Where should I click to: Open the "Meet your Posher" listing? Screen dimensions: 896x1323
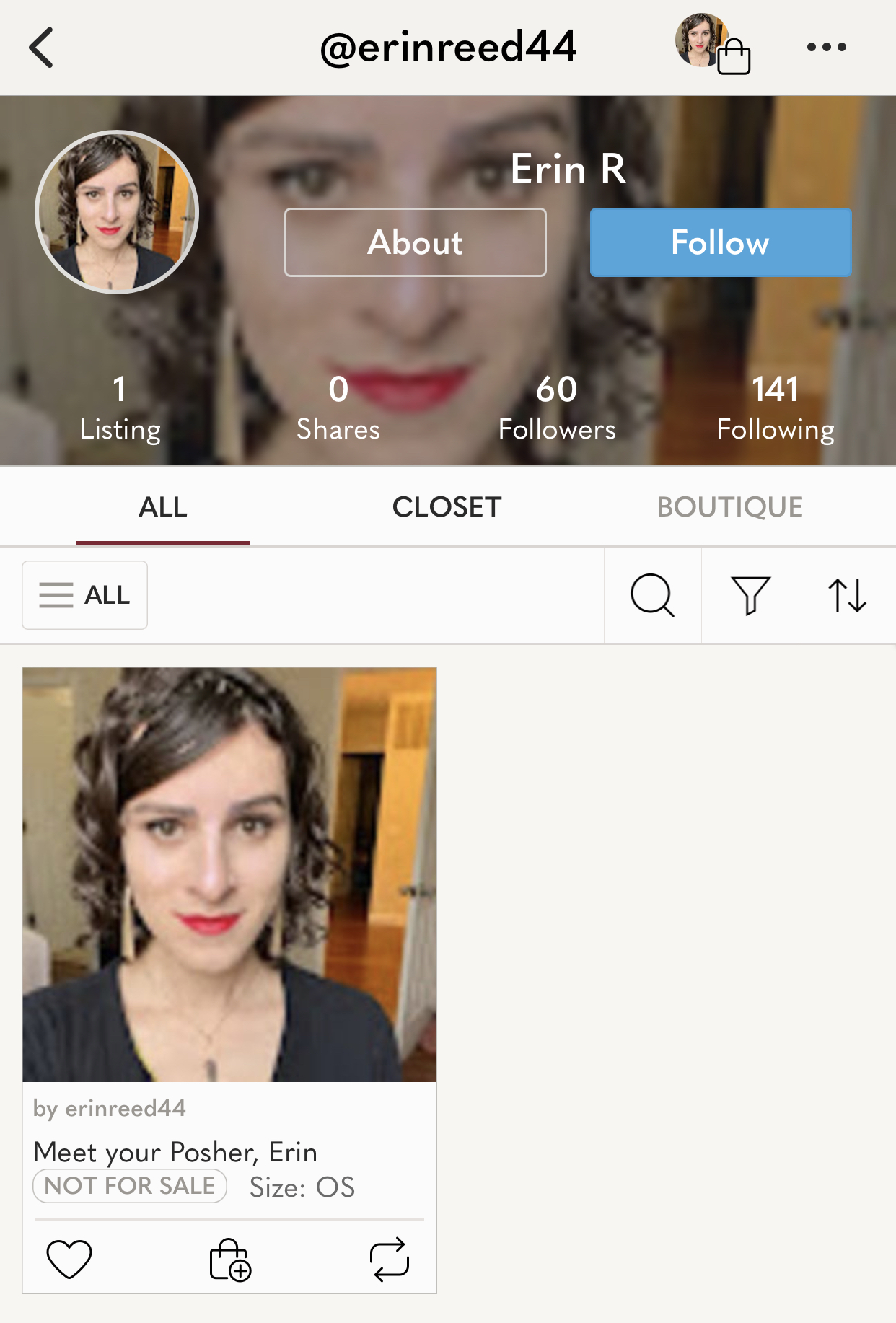(229, 874)
